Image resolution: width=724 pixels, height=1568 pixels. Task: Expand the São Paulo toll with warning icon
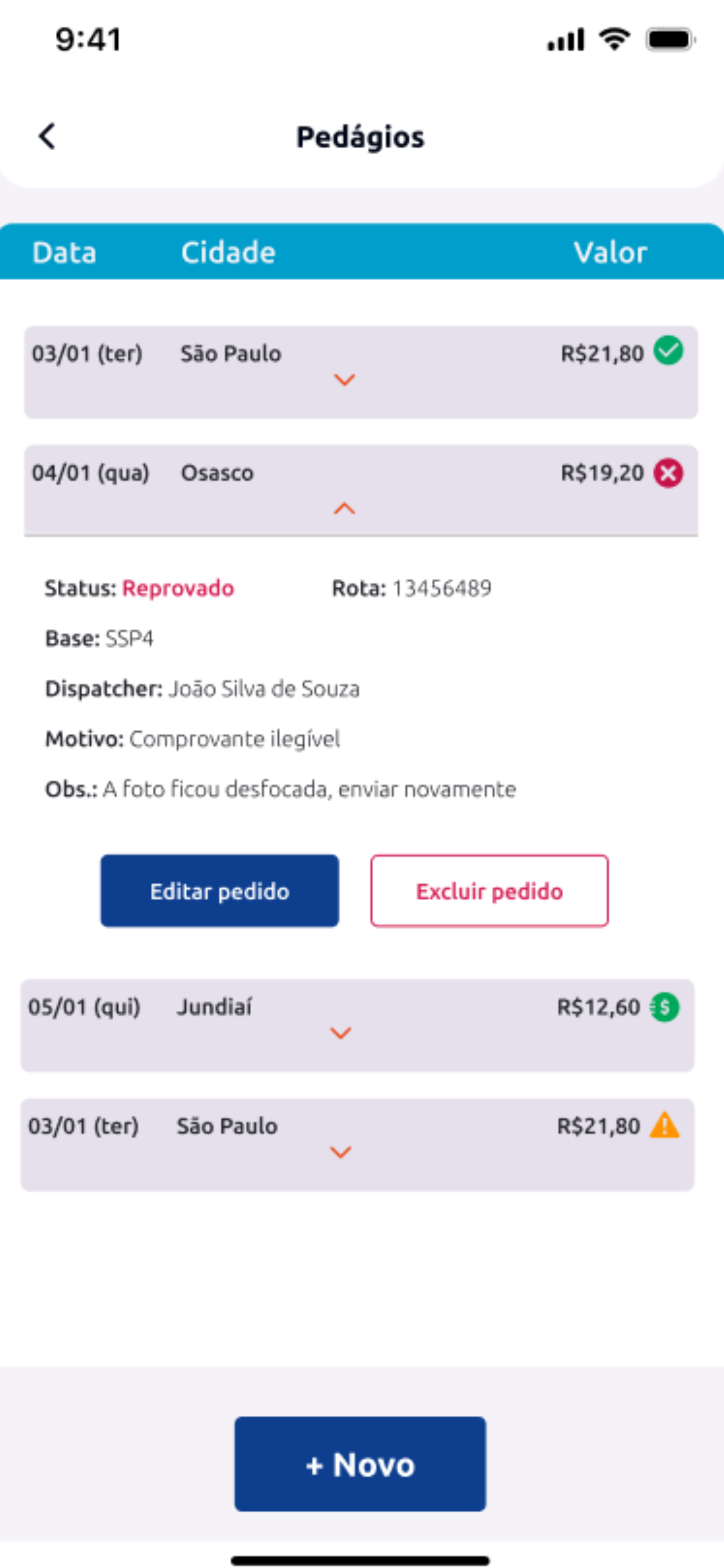point(341,1152)
